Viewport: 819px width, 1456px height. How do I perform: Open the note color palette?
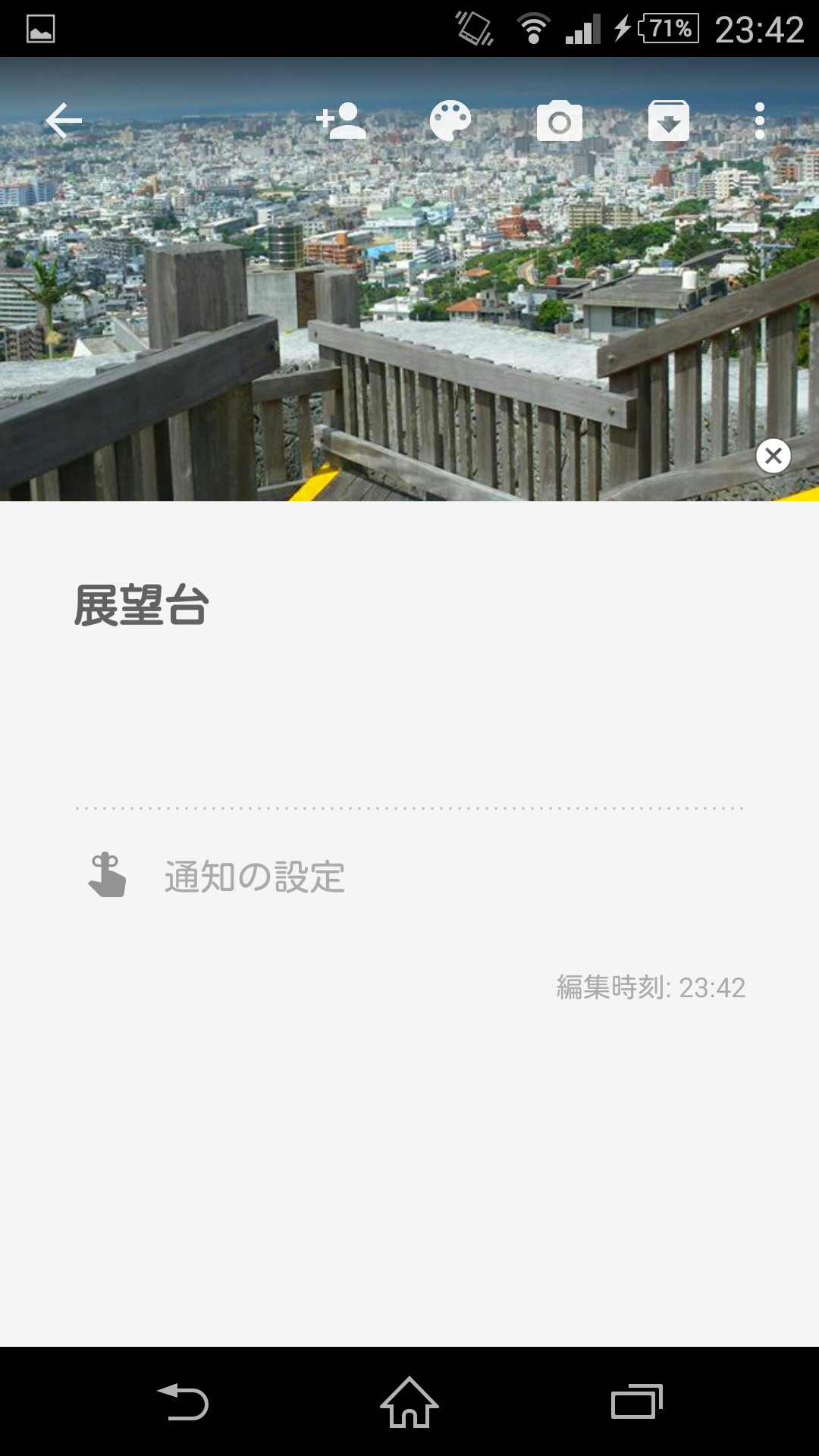[x=452, y=120]
